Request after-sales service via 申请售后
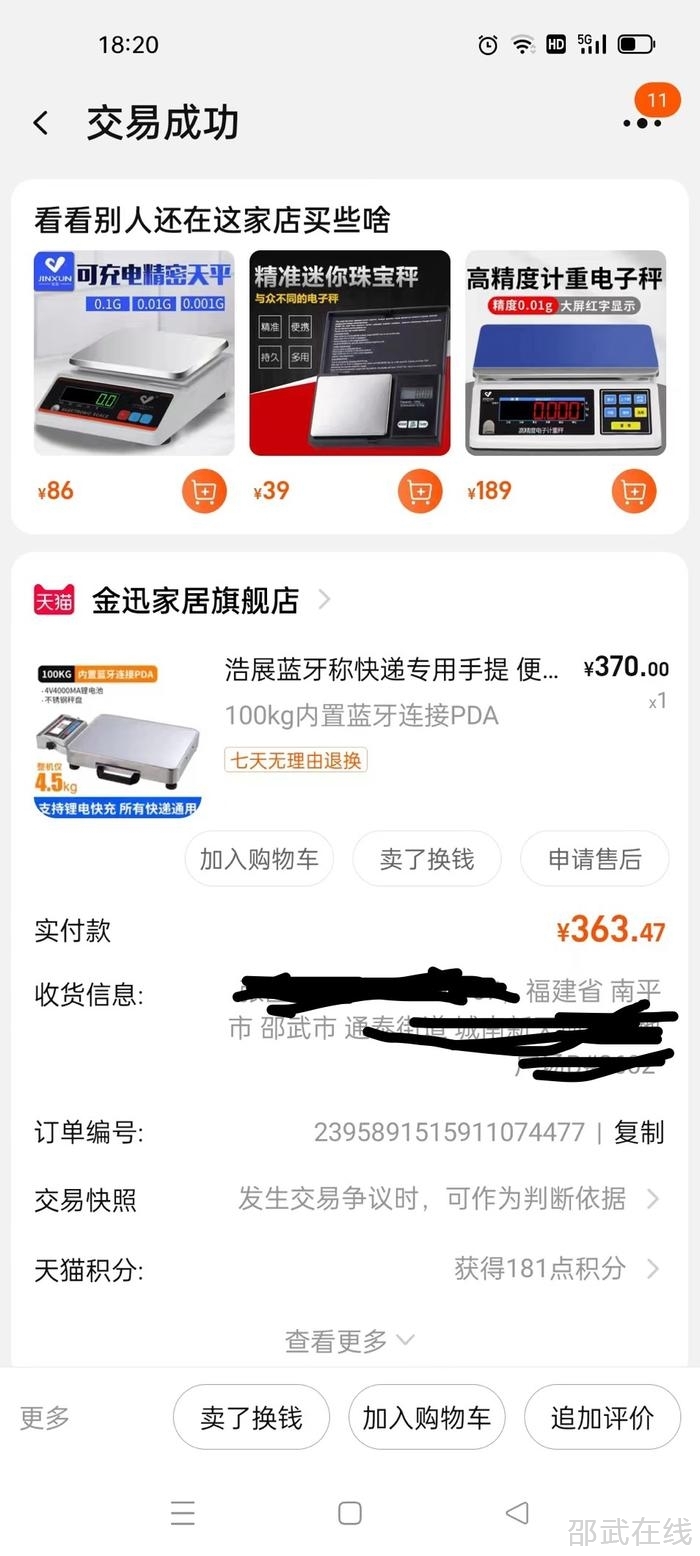The width and height of the screenshot is (700, 1556). click(594, 859)
